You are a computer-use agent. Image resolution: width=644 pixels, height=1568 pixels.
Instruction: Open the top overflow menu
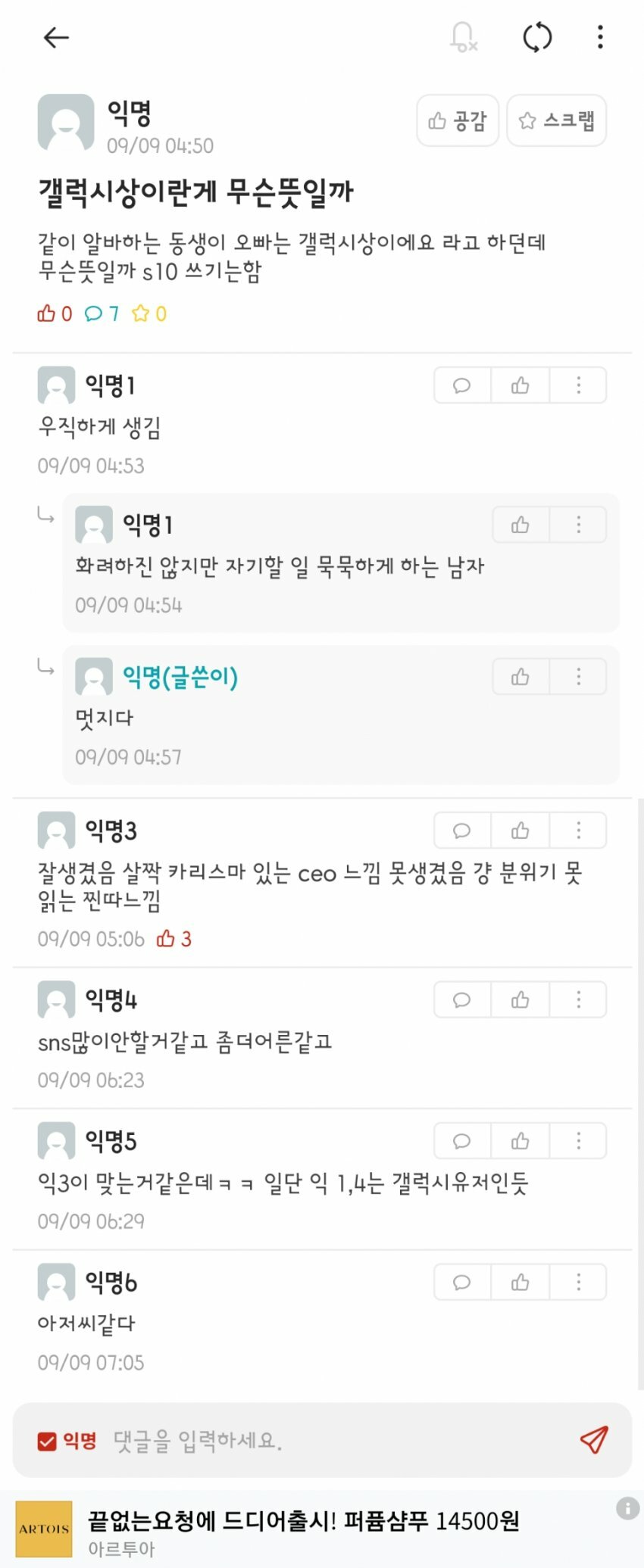[600, 37]
